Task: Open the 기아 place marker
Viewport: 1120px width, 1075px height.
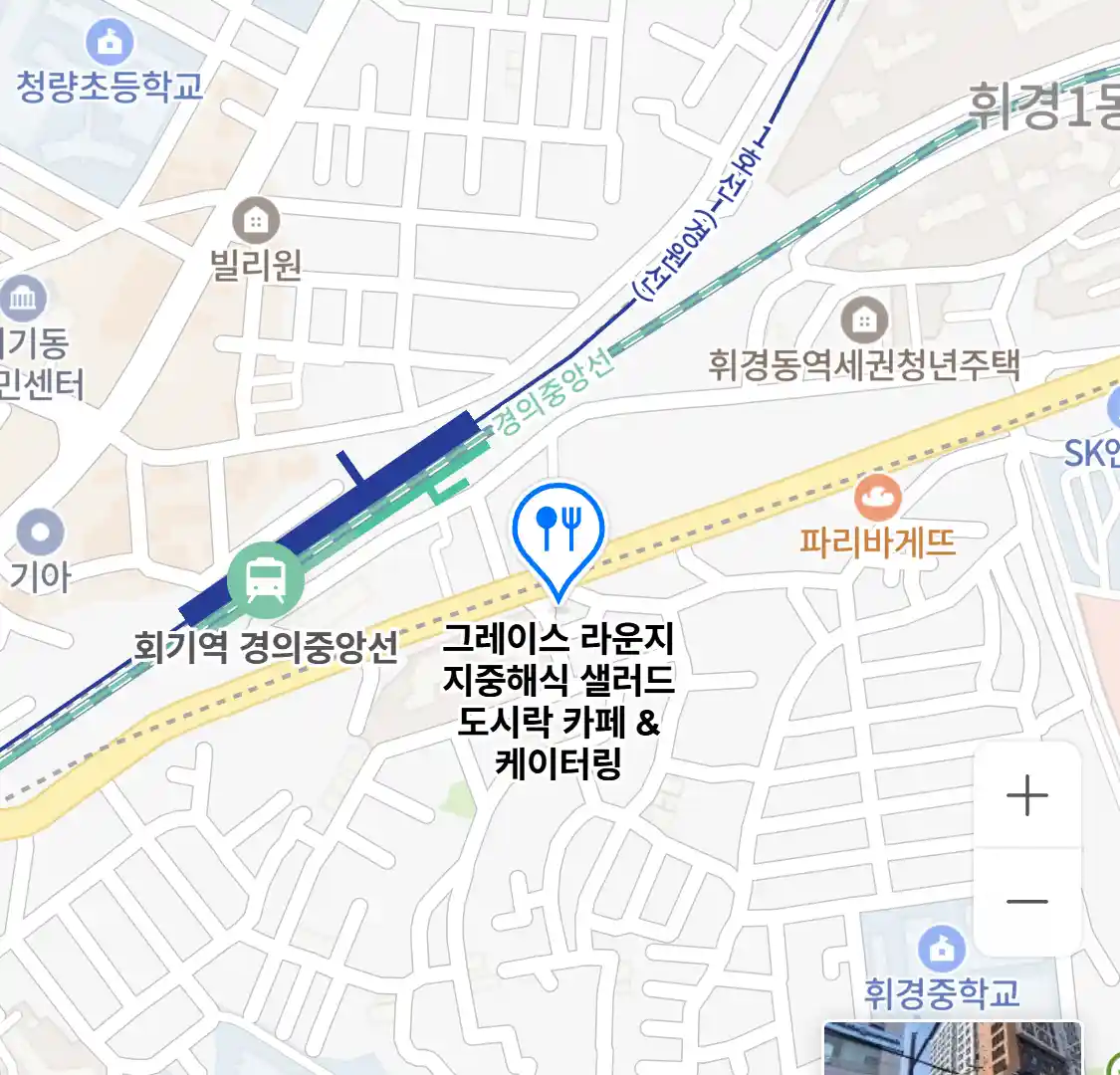Action: pyautogui.click(x=41, y=534)
